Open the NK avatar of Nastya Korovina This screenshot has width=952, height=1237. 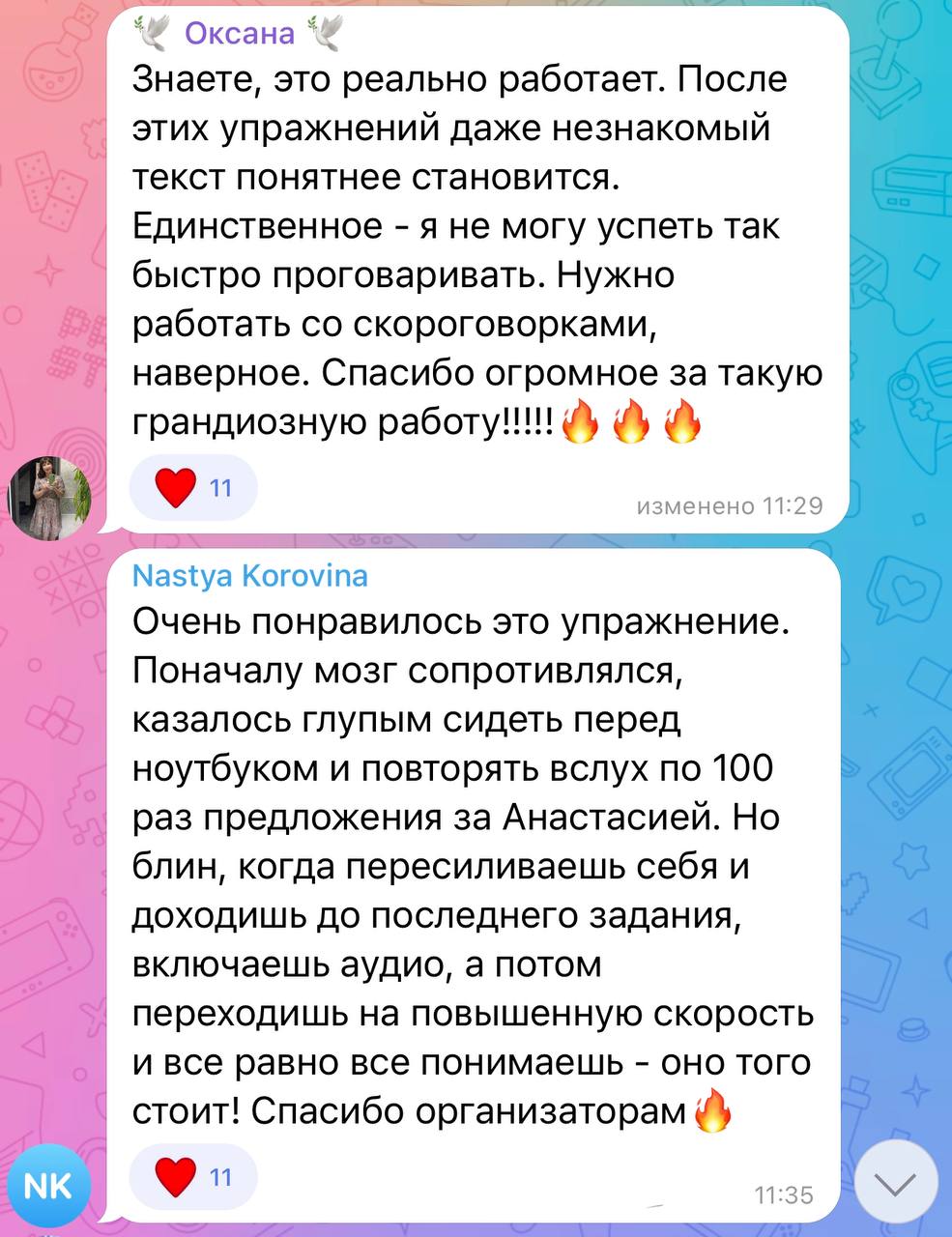49,1183
